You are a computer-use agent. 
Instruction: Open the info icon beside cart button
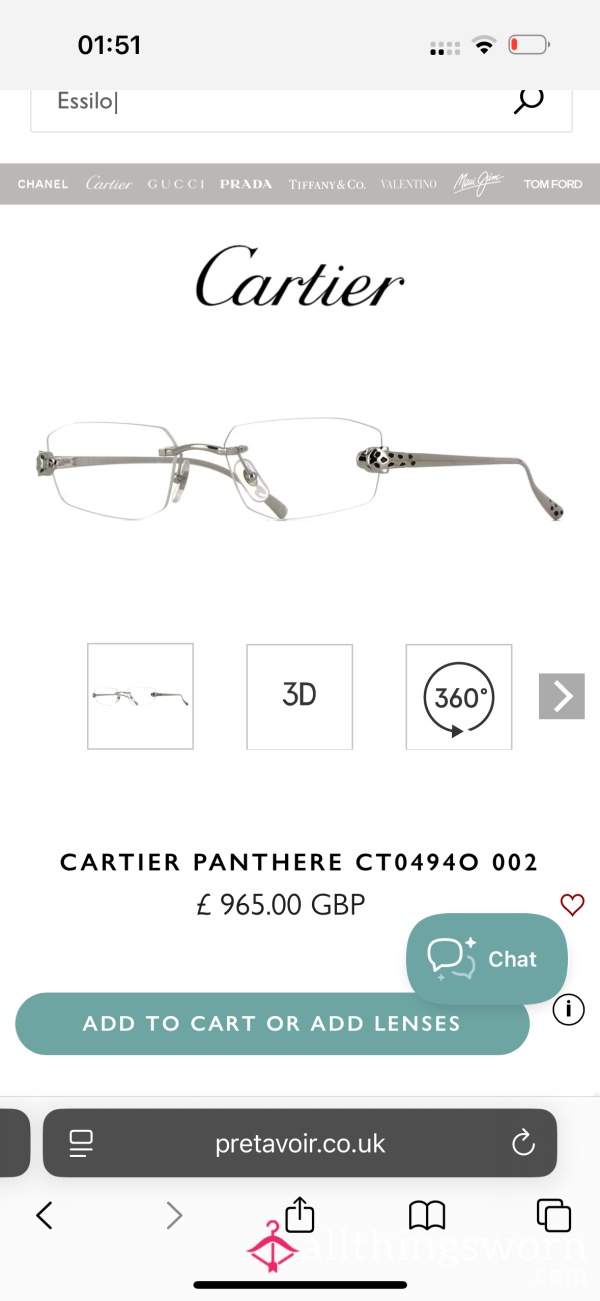click(568, 1010)
